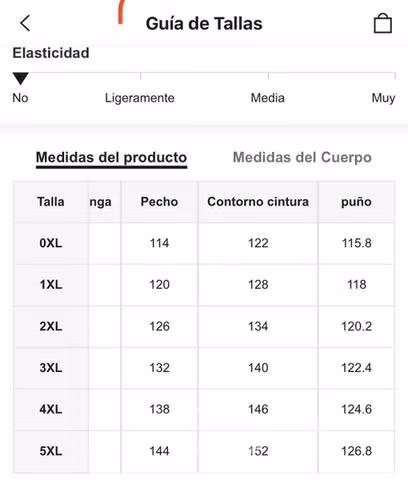408x480 pixels.
Task: Switch to Medidas del Cuerpo tab
Action: tap(302, 157)
